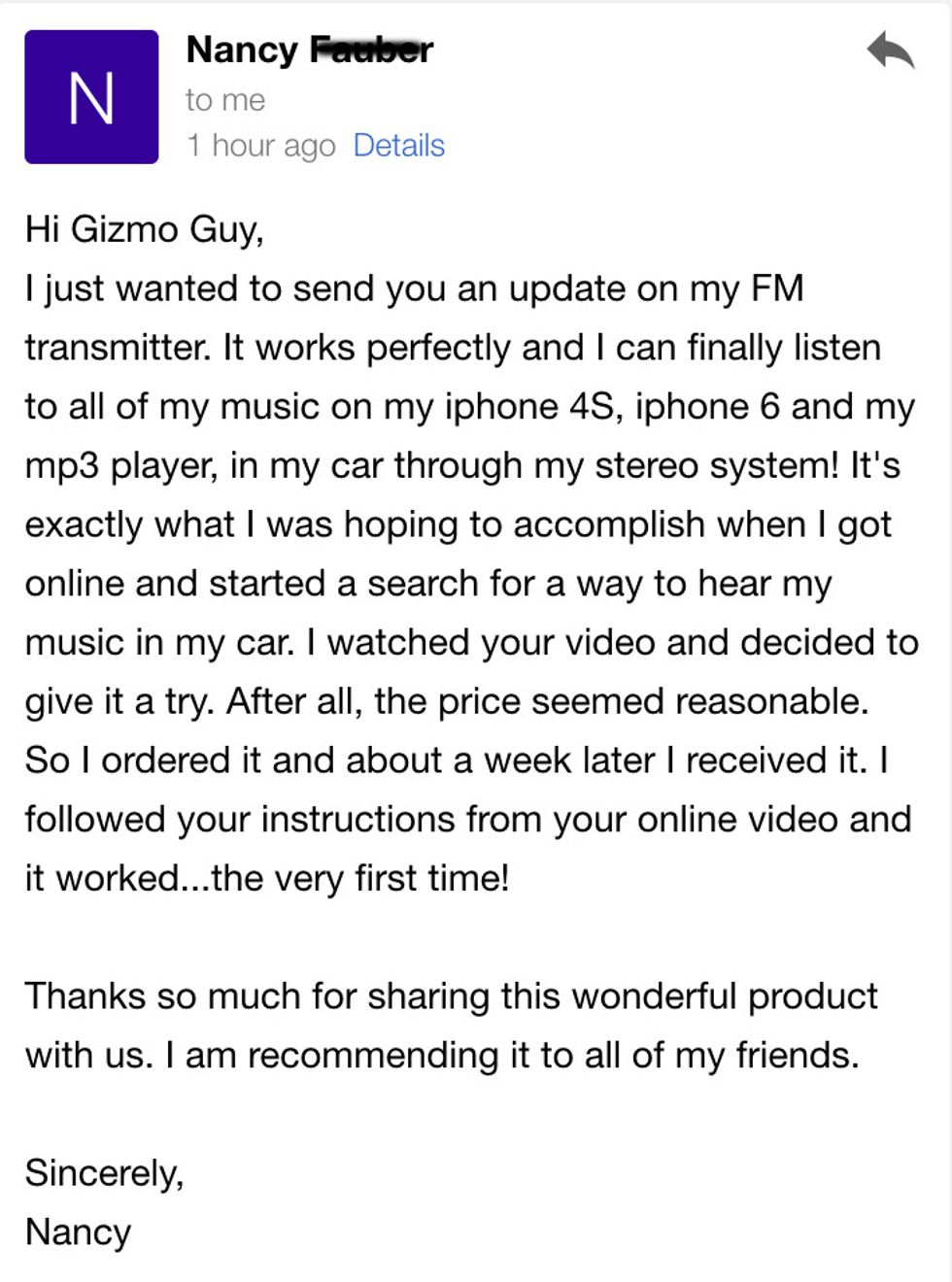
Task: Tap Nancy's purple avatar
Action: (91, 97)
